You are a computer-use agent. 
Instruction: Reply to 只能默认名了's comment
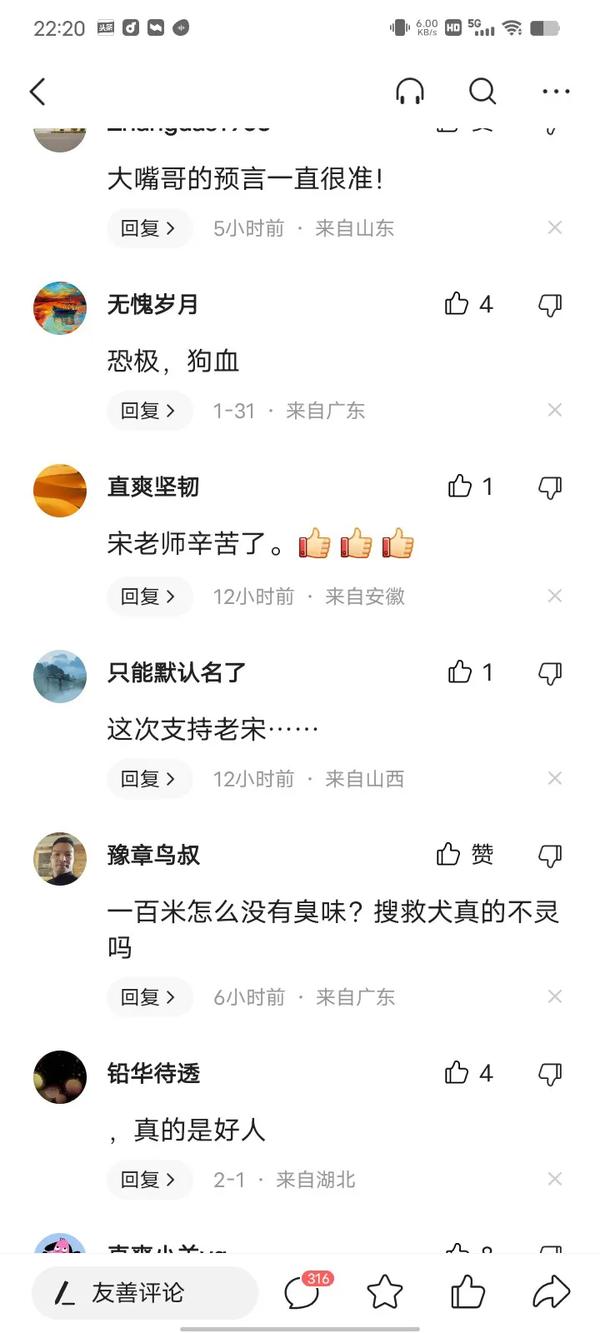[148, 779]
